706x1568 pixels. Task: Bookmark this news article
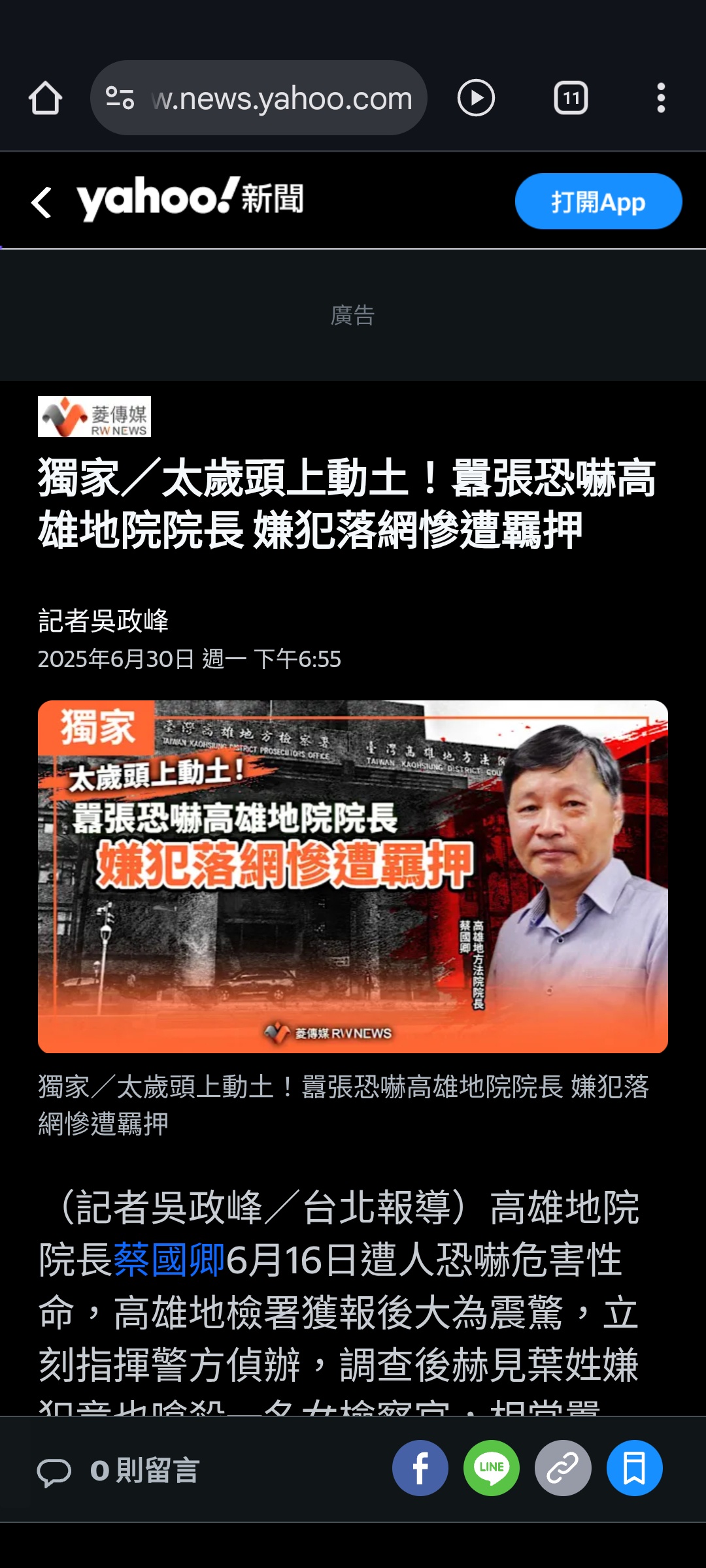[x=634, y=1468]
